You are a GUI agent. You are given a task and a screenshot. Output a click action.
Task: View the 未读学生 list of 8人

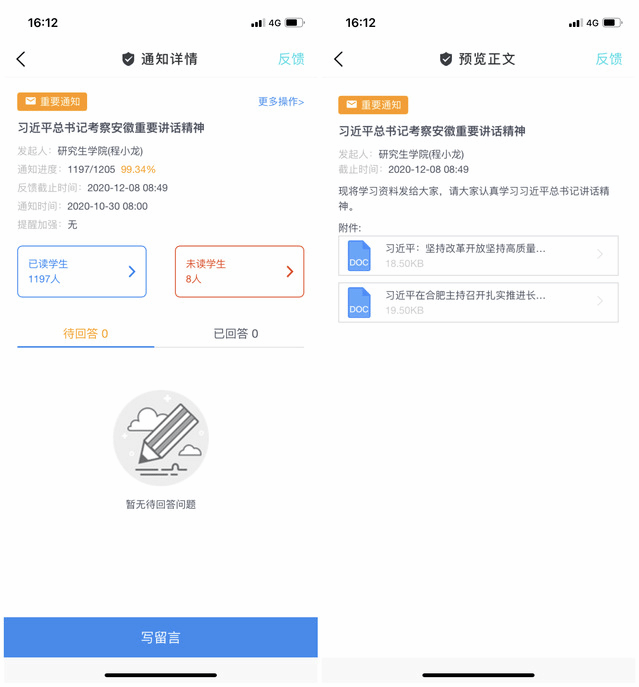[x=239, y=271]
